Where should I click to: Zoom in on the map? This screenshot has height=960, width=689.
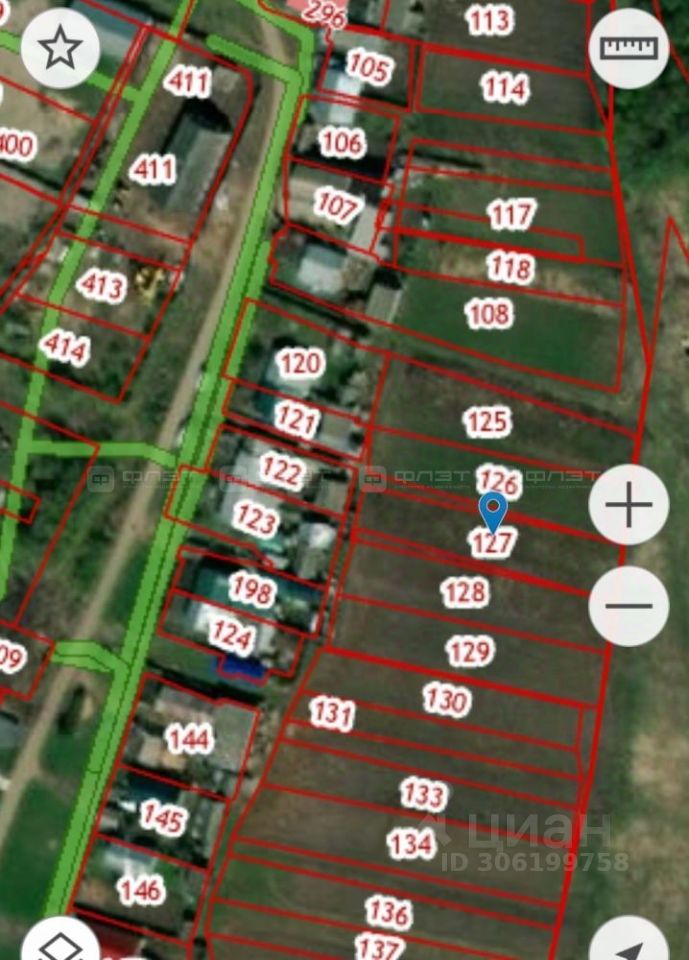click(x=628, y=505)
